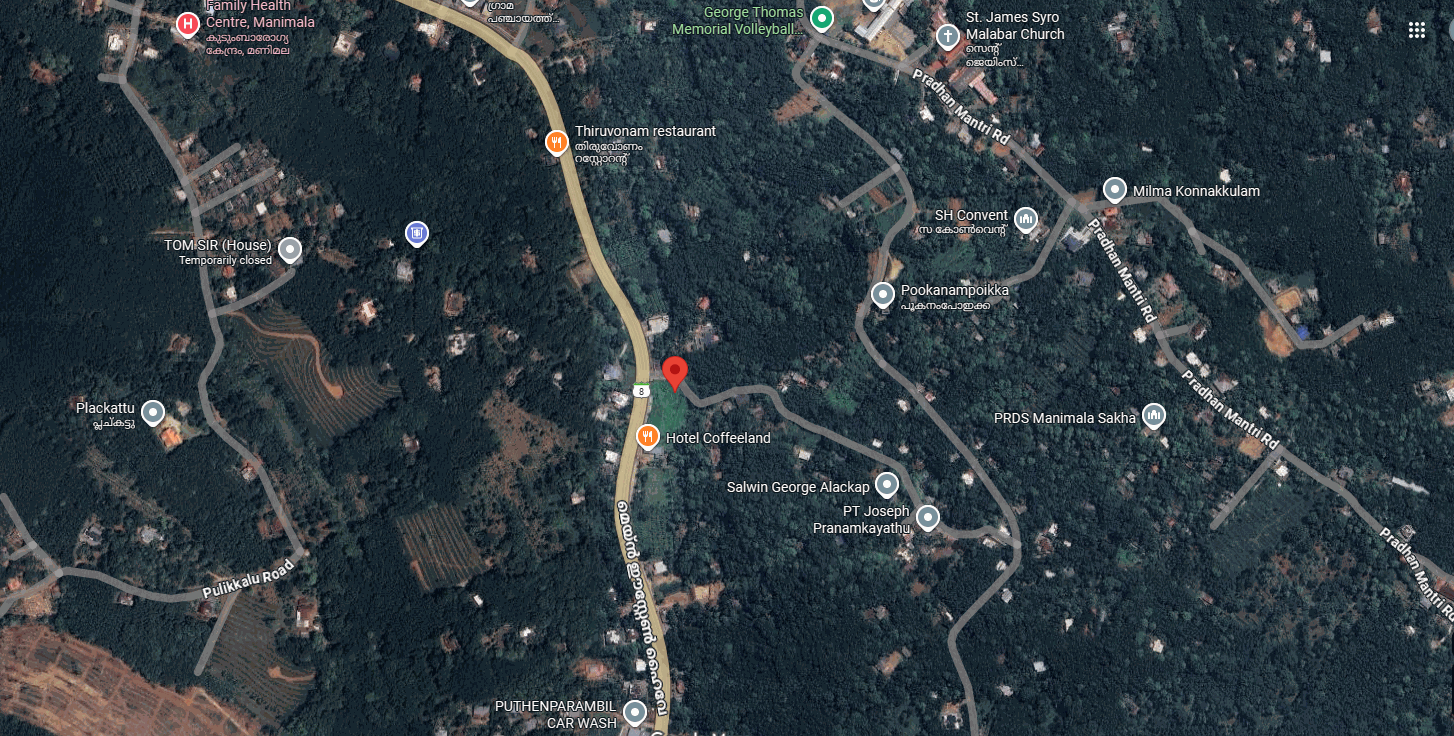Image resolution: width=1454 pixels, height=736 pixels.
Task: Select George Thomas Memorial Volleyball marker
Action: pos(821,17)
